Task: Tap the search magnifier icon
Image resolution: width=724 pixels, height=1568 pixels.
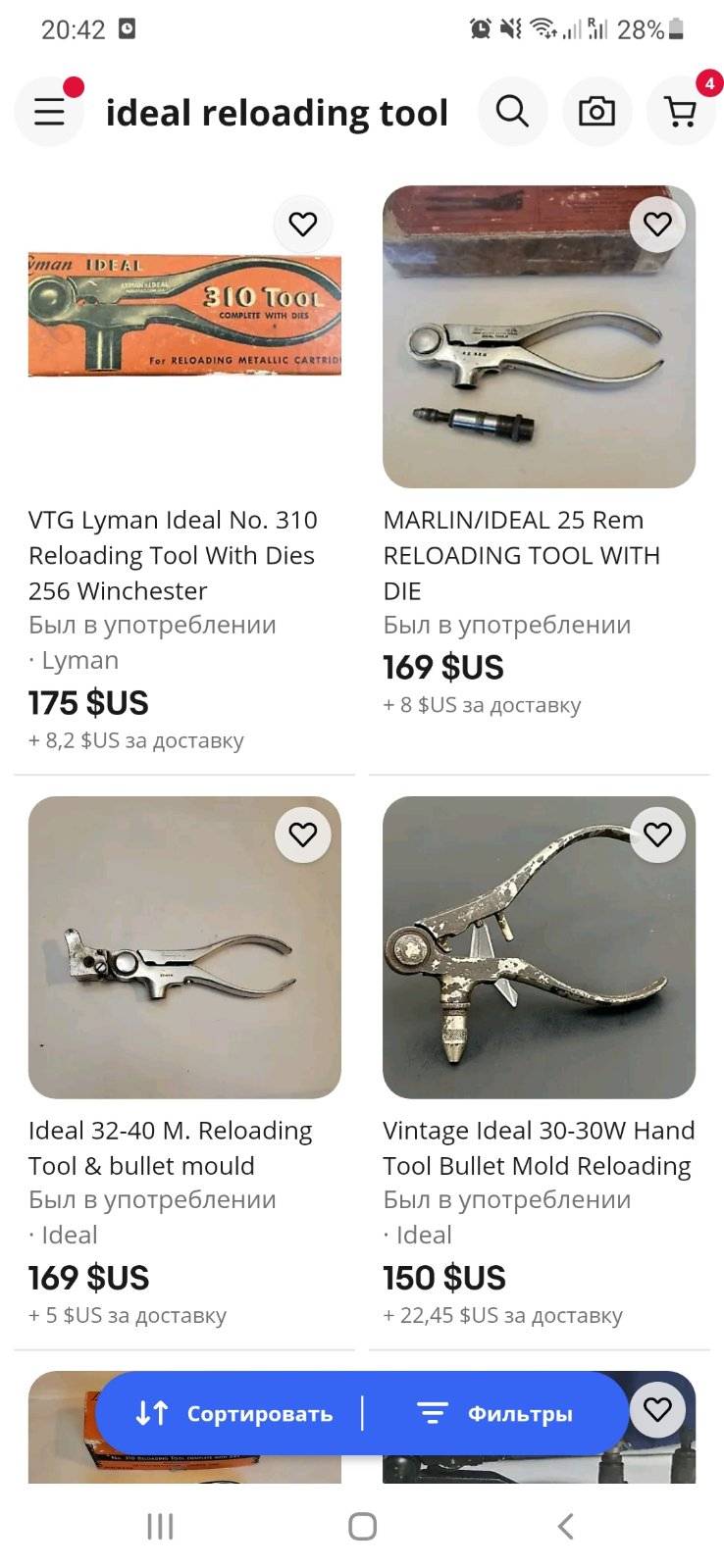Action: coord(512,112)
